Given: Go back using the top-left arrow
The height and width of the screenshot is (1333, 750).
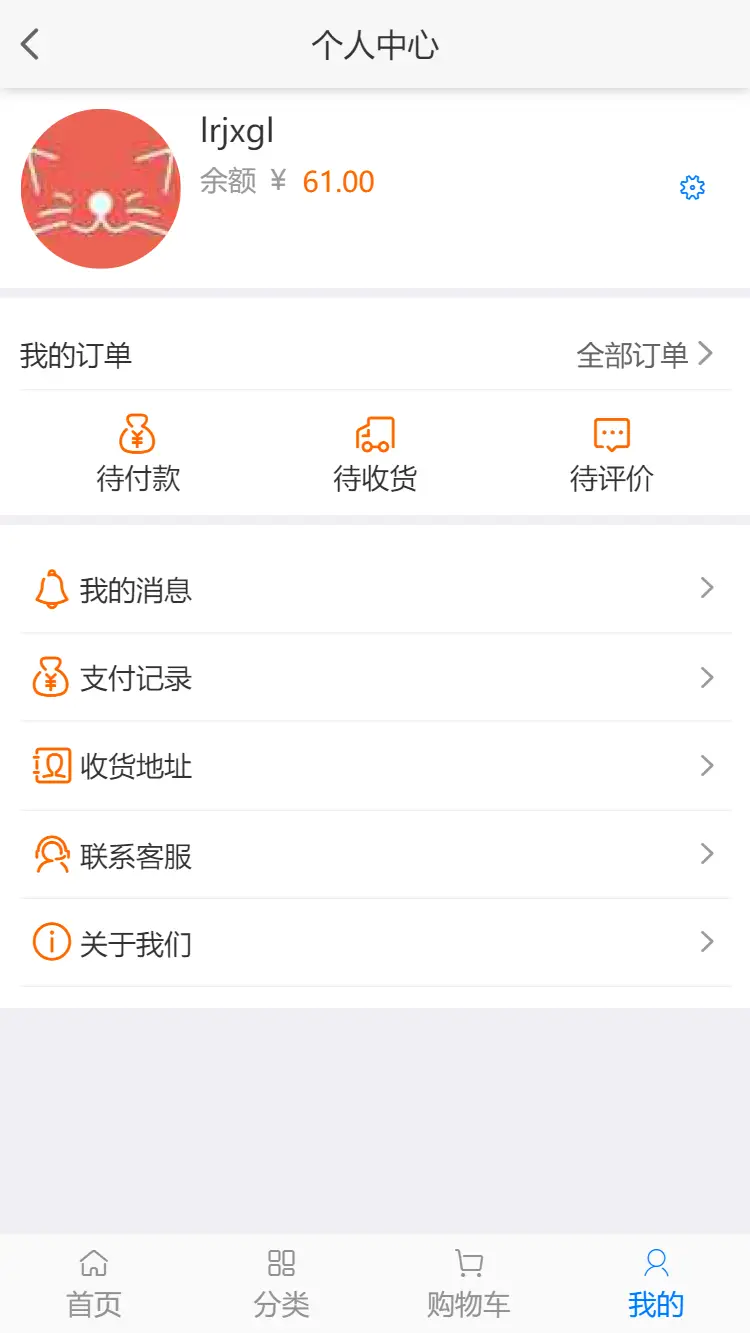Looking at the screenshot, I should point(30,45).
